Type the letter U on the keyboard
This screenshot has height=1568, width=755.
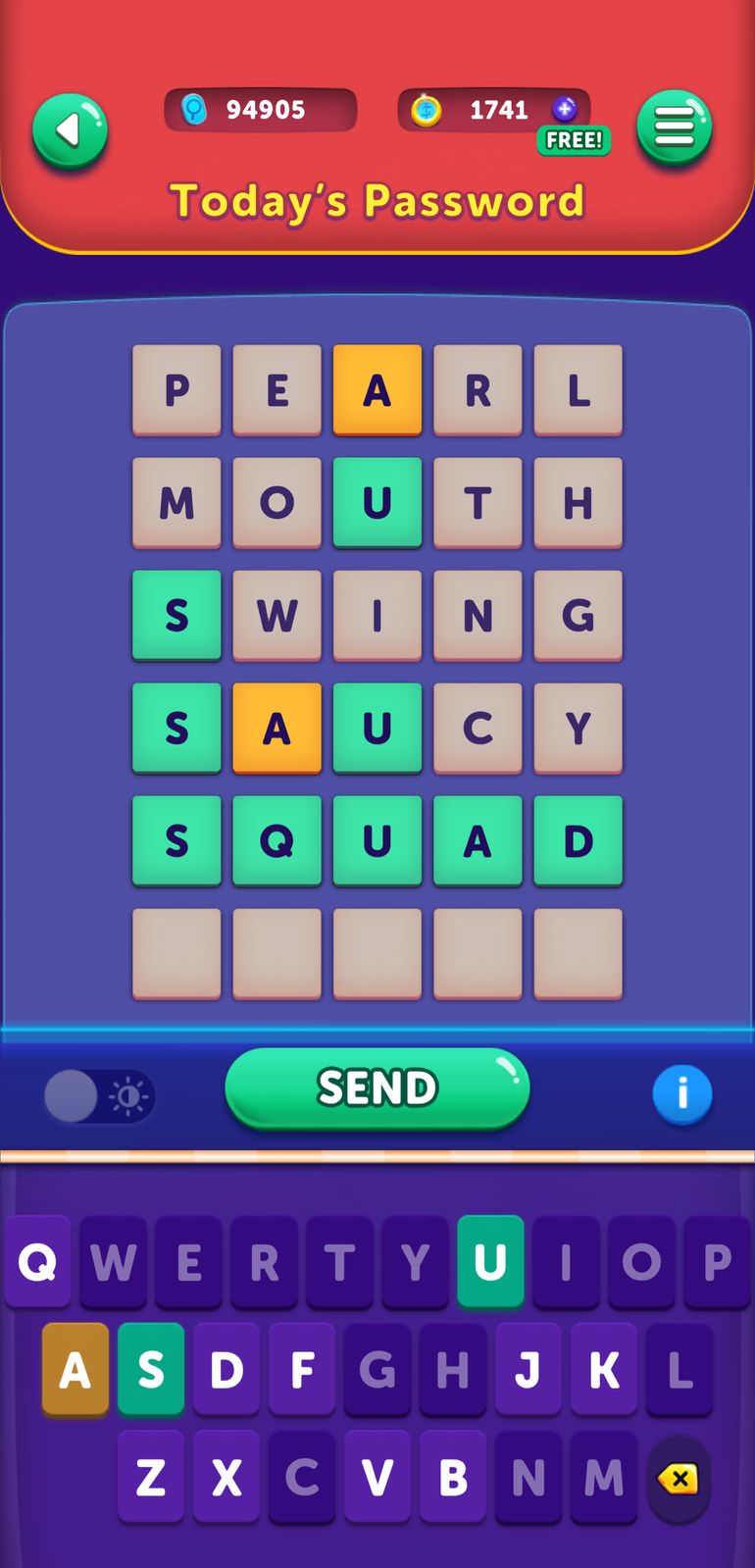pos(490,1261)
